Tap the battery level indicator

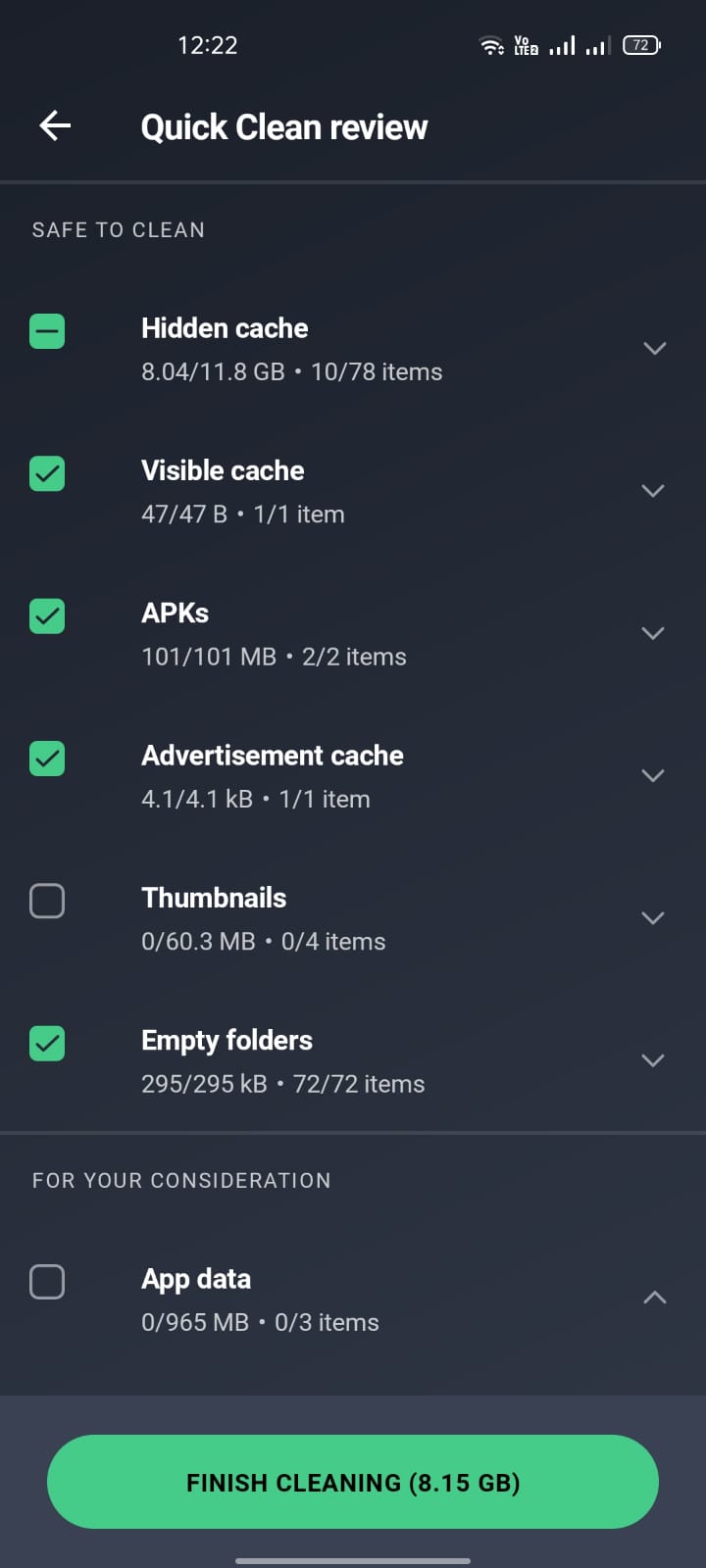(642, 44)
